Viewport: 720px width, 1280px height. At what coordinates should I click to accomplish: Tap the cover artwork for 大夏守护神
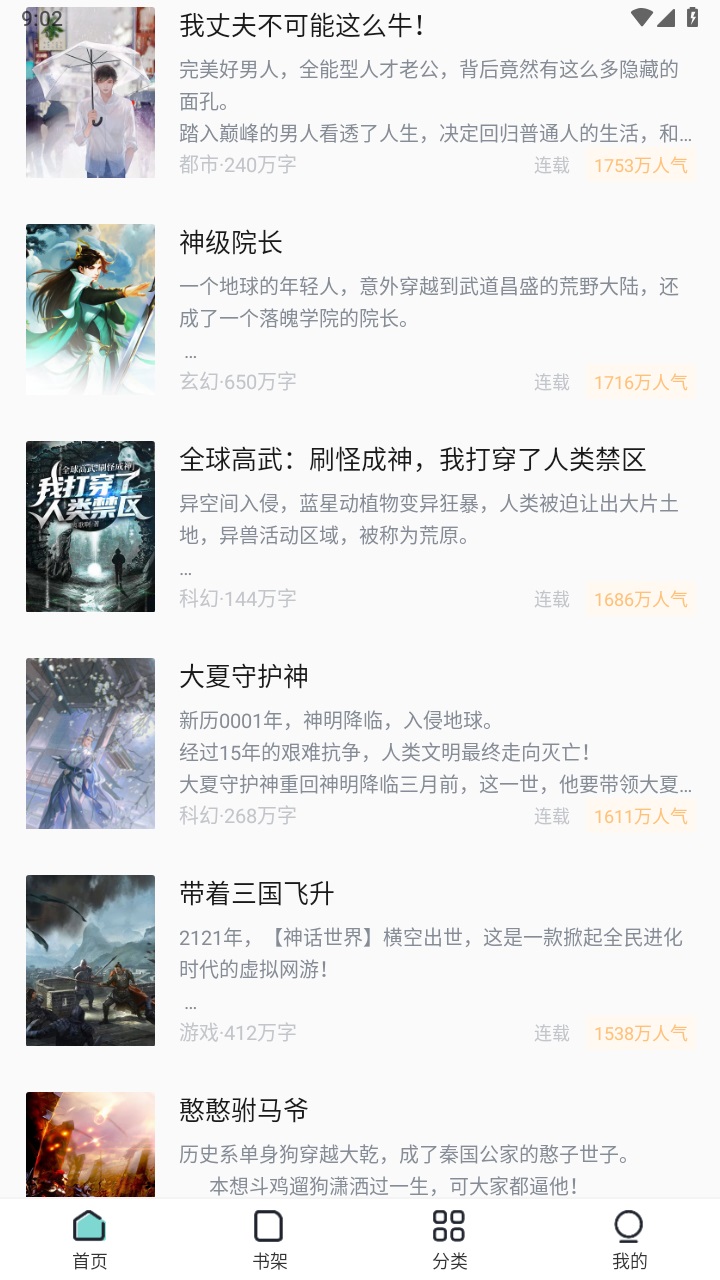click(90, 743)
